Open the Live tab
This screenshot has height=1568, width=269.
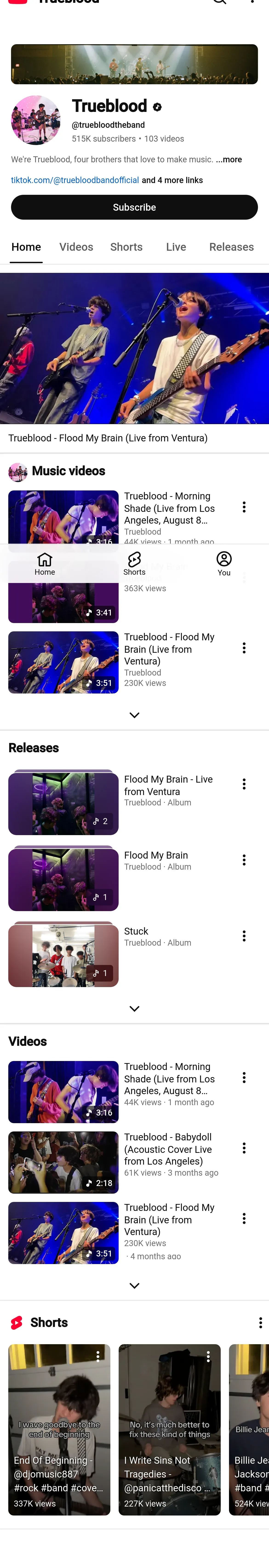point(176,247)
